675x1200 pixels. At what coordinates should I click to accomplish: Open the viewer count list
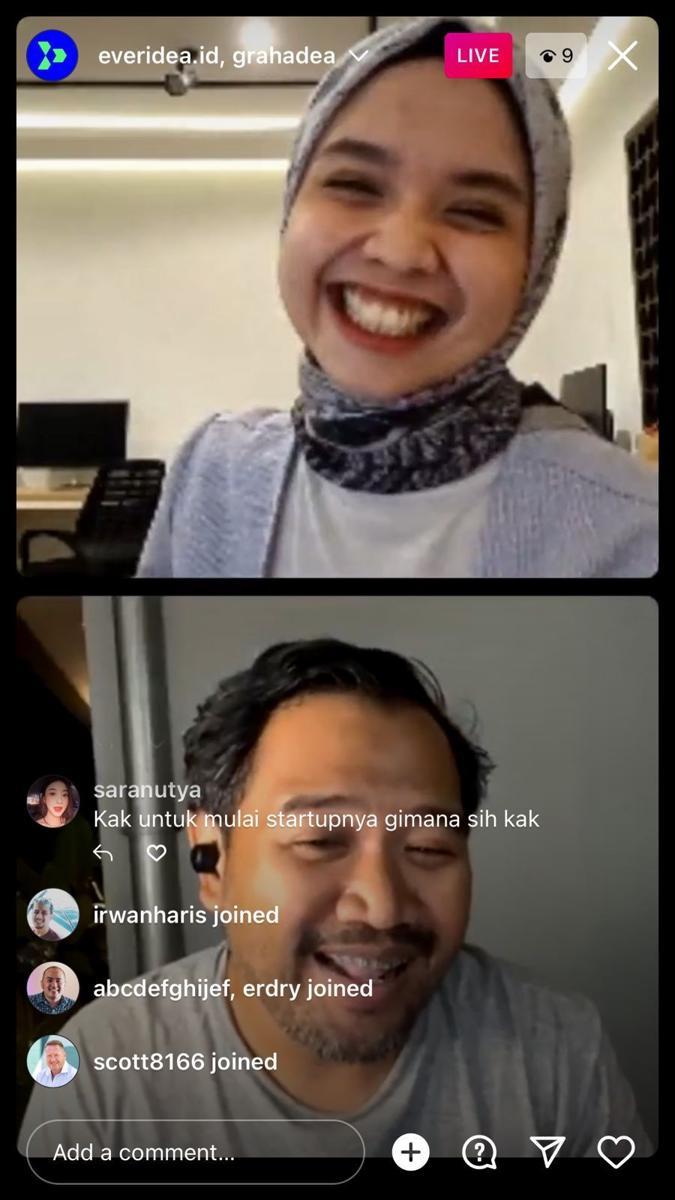pyautogui.click(x=556, y=56)
